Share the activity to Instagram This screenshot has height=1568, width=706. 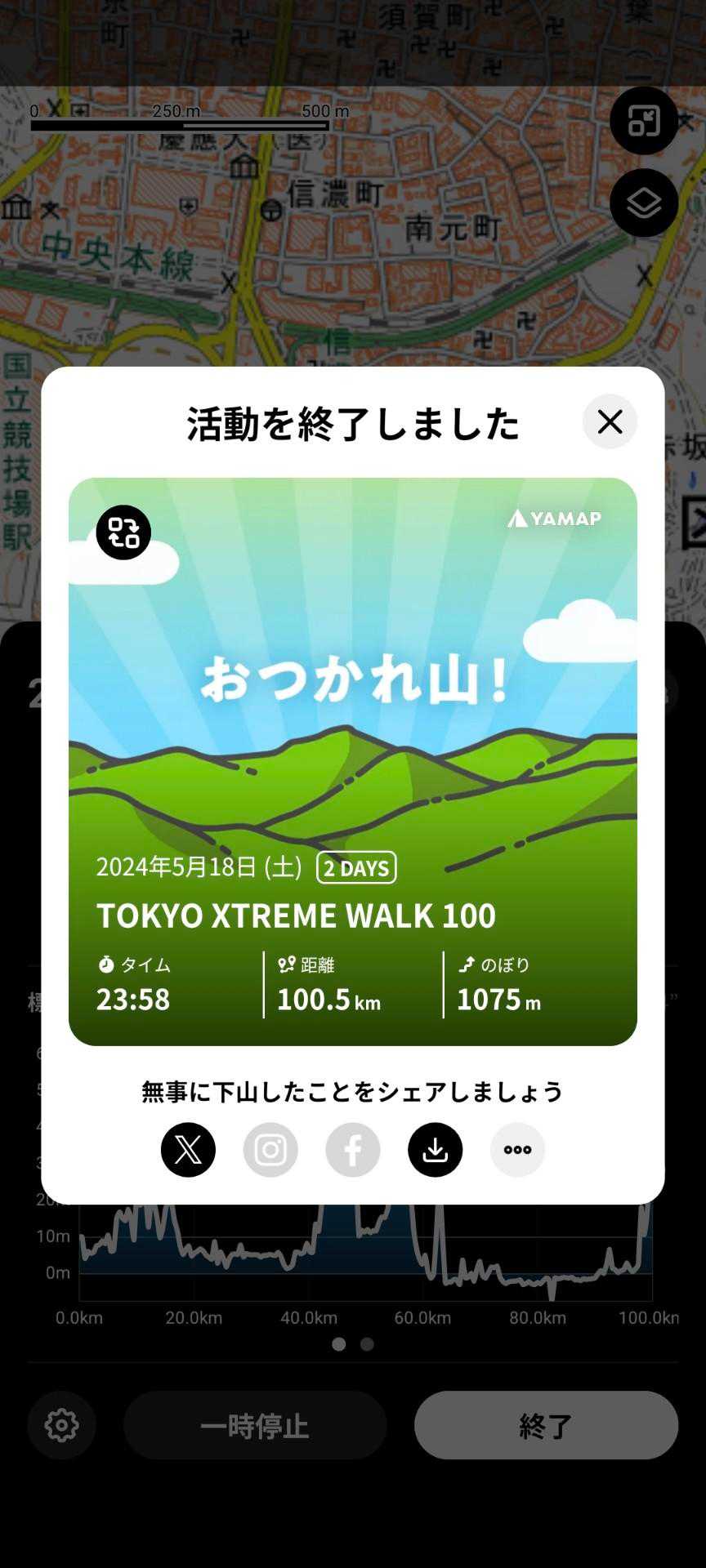pos(270,1150)
